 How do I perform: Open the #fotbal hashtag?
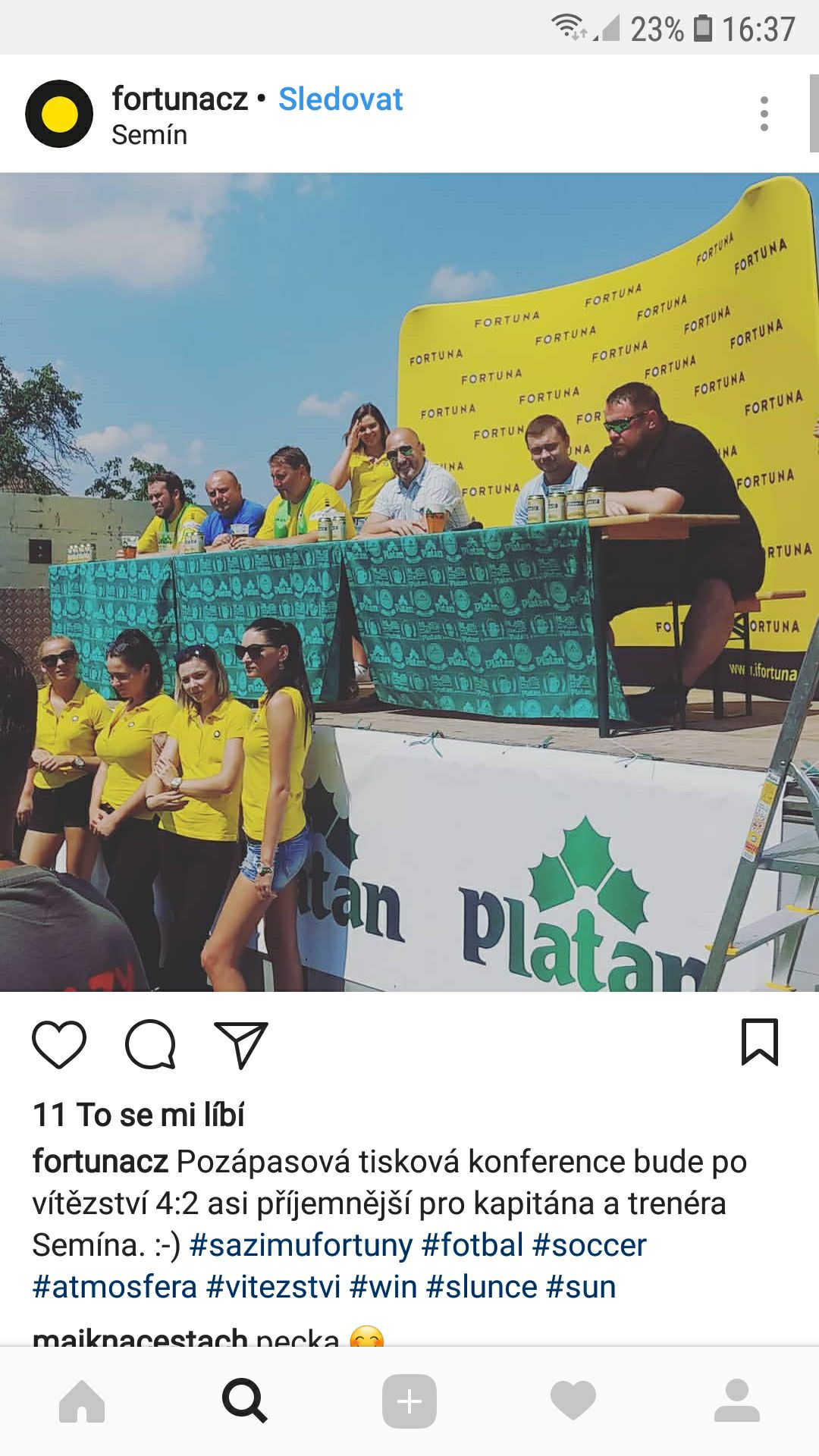point(472,1245)
